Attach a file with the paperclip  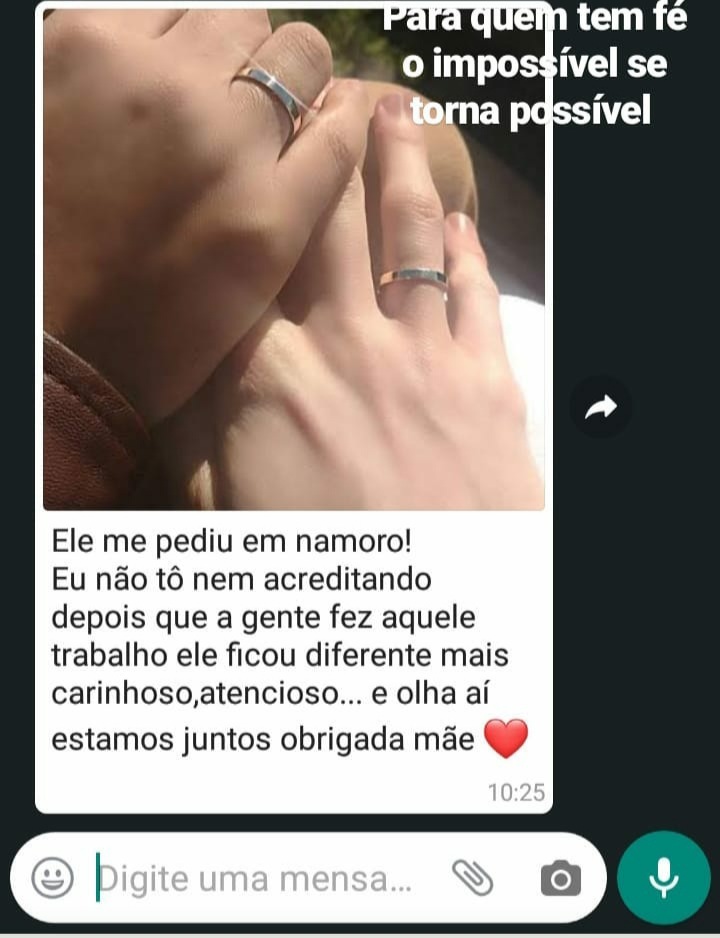tap(473, 878)
